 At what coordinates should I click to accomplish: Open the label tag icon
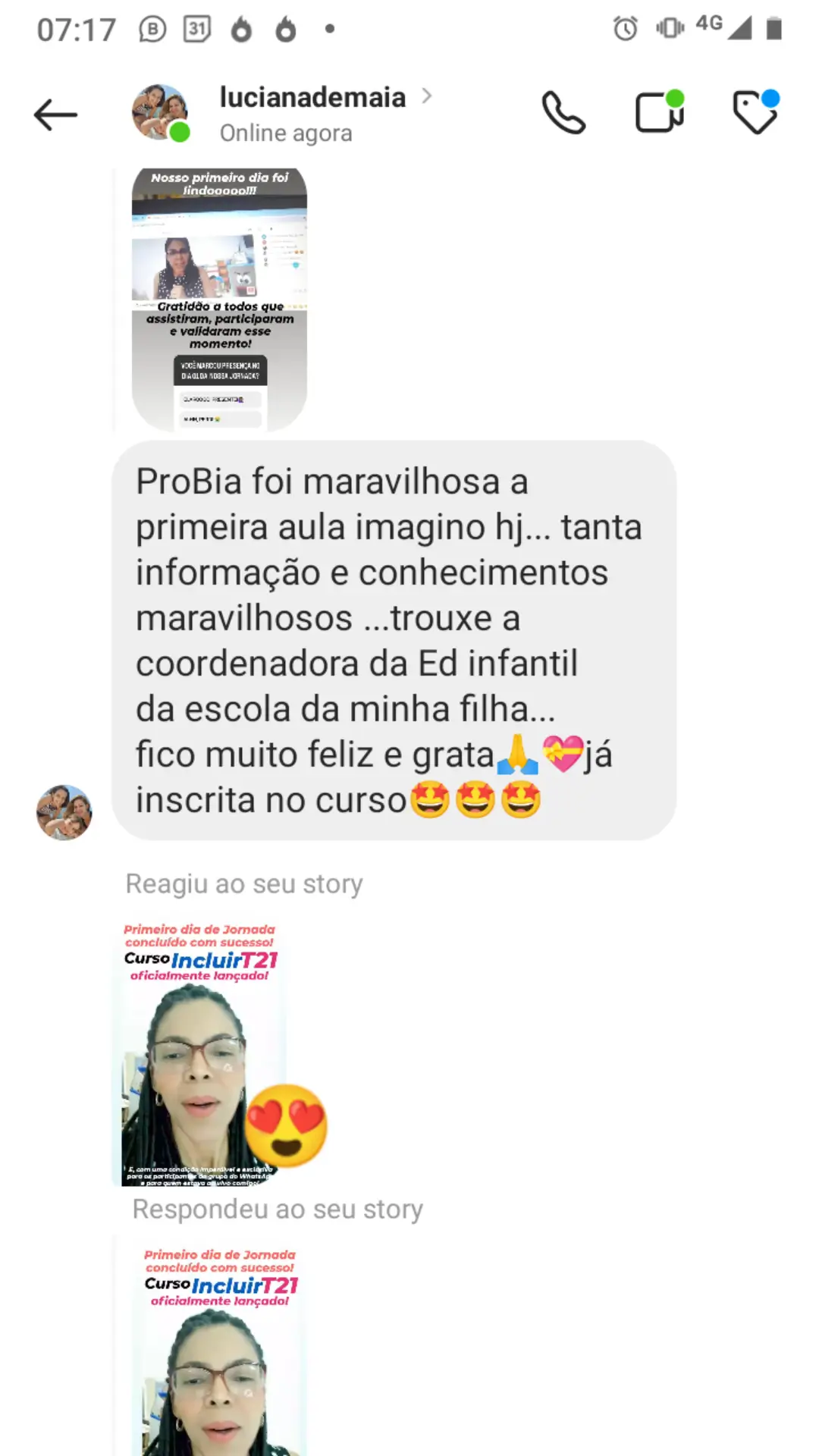755,114
